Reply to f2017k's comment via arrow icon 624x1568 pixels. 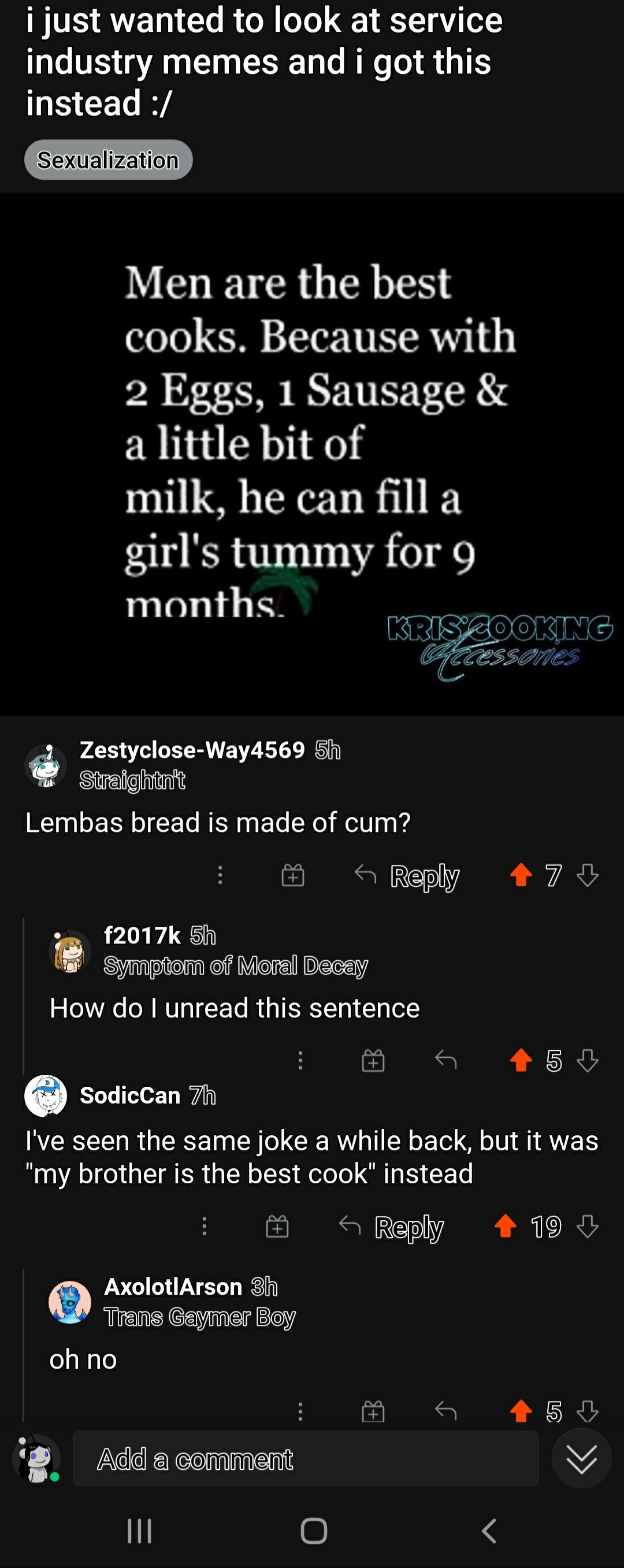pos(445,1060)
